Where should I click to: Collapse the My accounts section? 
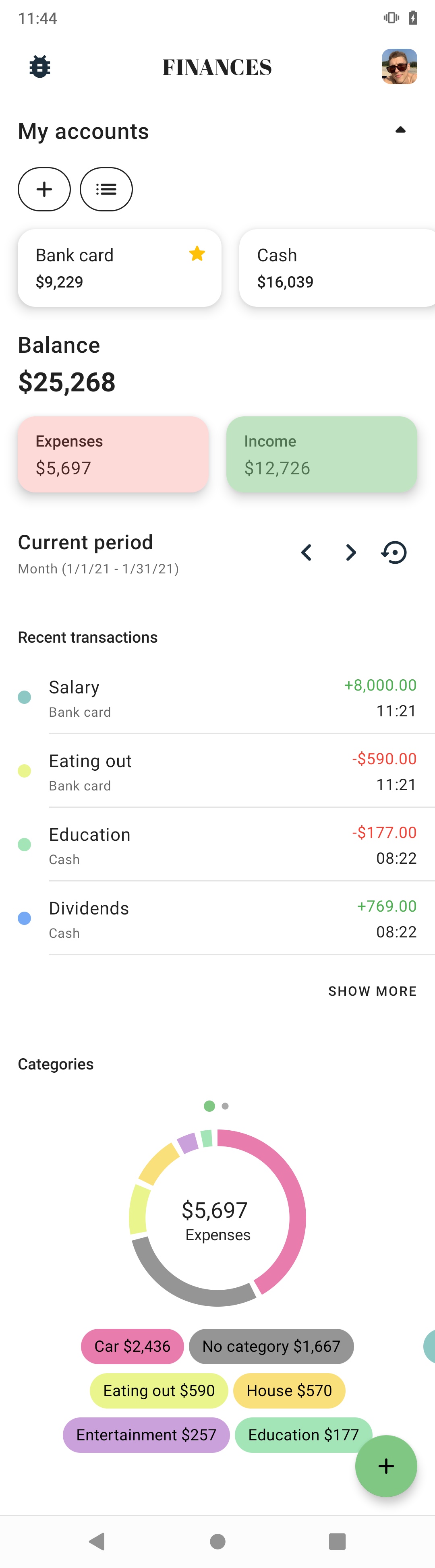point(400,130)
